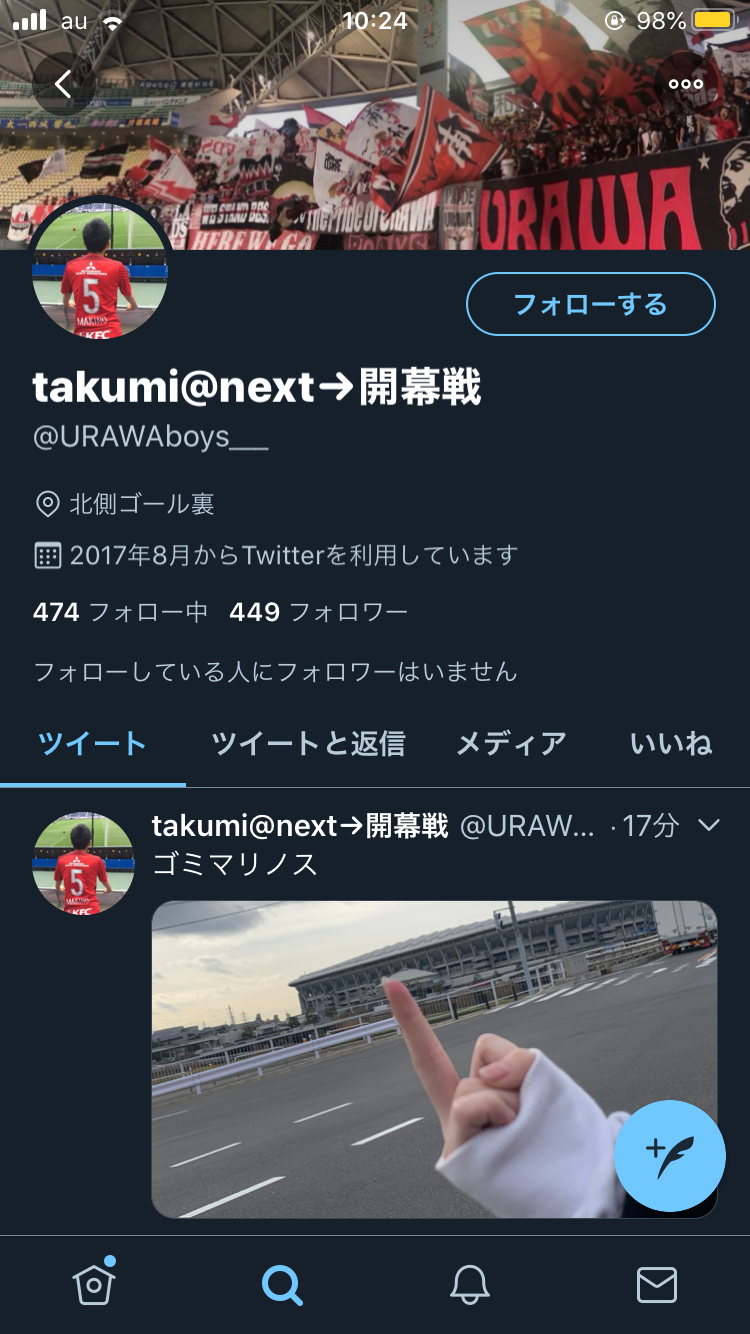Screen dimensions: 750x1334
Task: Expand the tweet options chevron
Action: click(708, 825)
